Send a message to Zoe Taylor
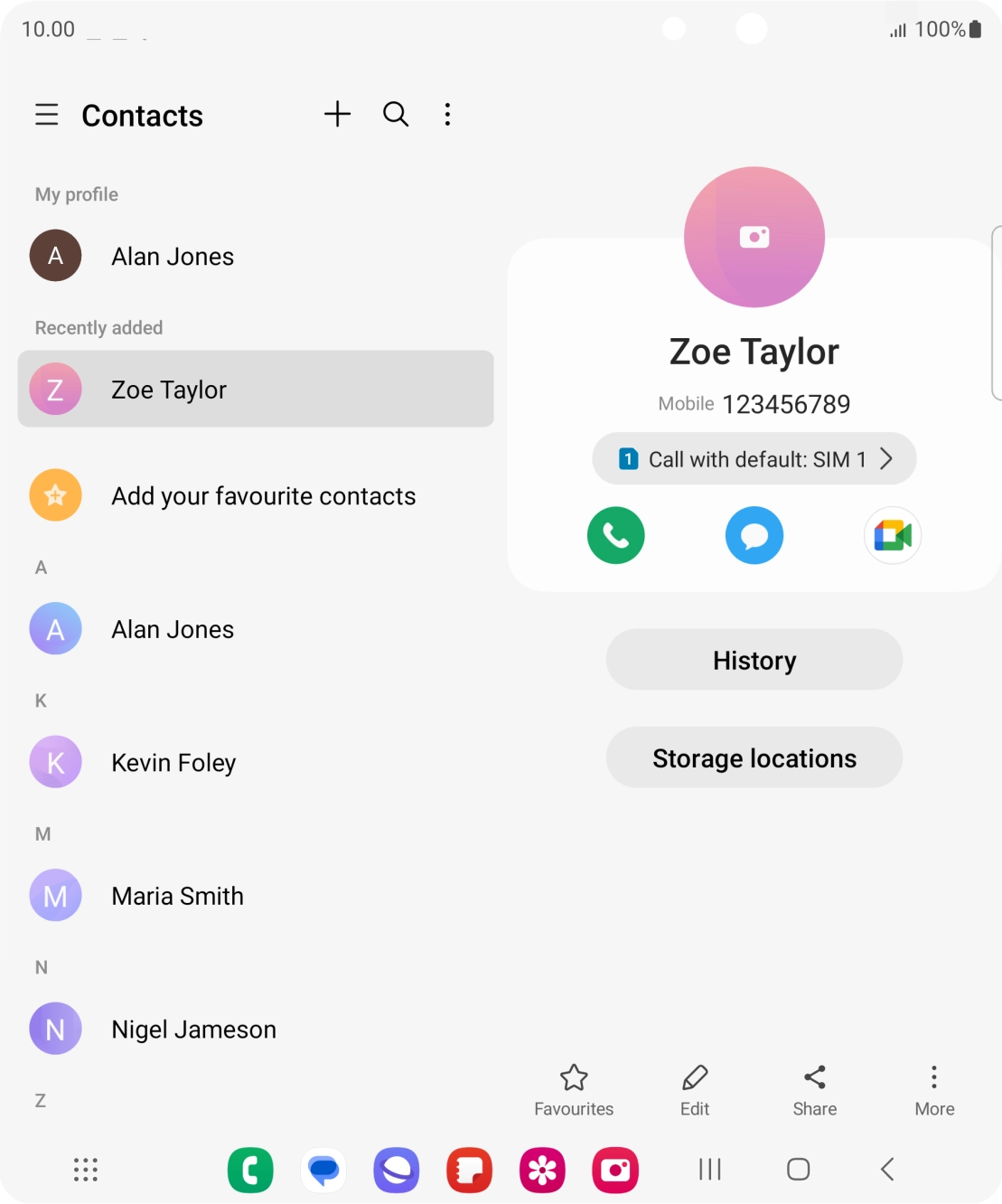Screen dimensions: 1002x1204 click(754, 535)
